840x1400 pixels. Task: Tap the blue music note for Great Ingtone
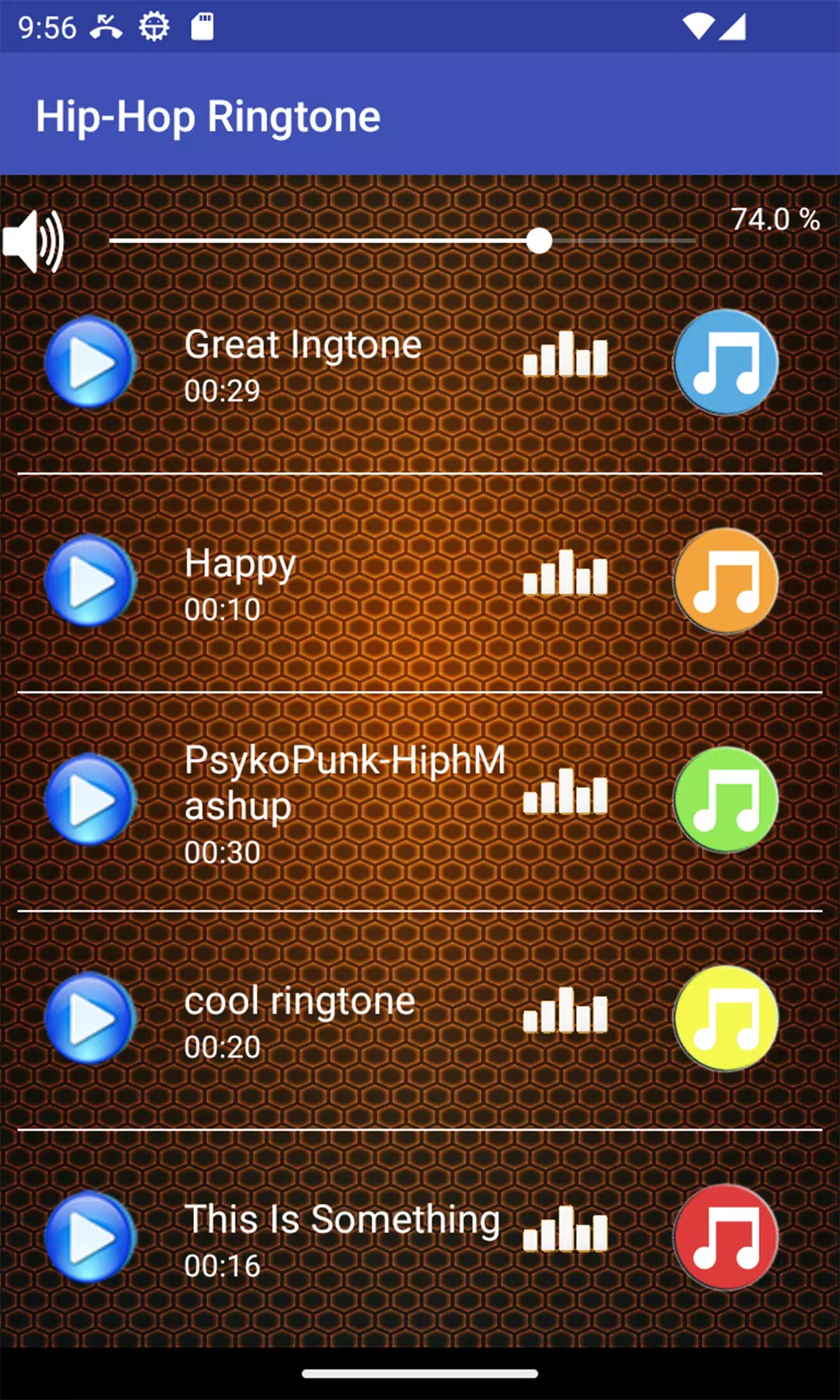click(726, 362)
